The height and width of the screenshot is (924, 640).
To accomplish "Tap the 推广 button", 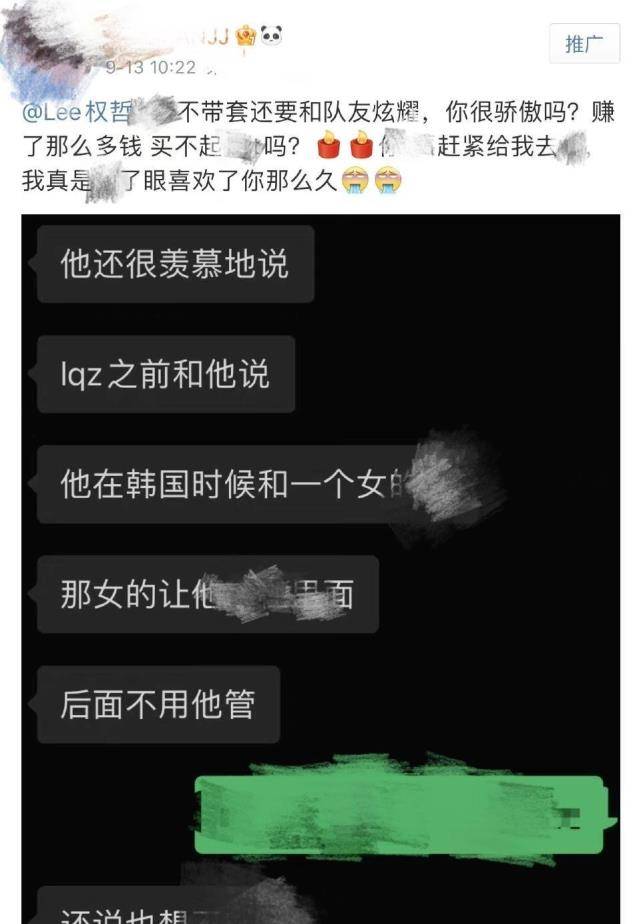I will [x=585, y=43].
